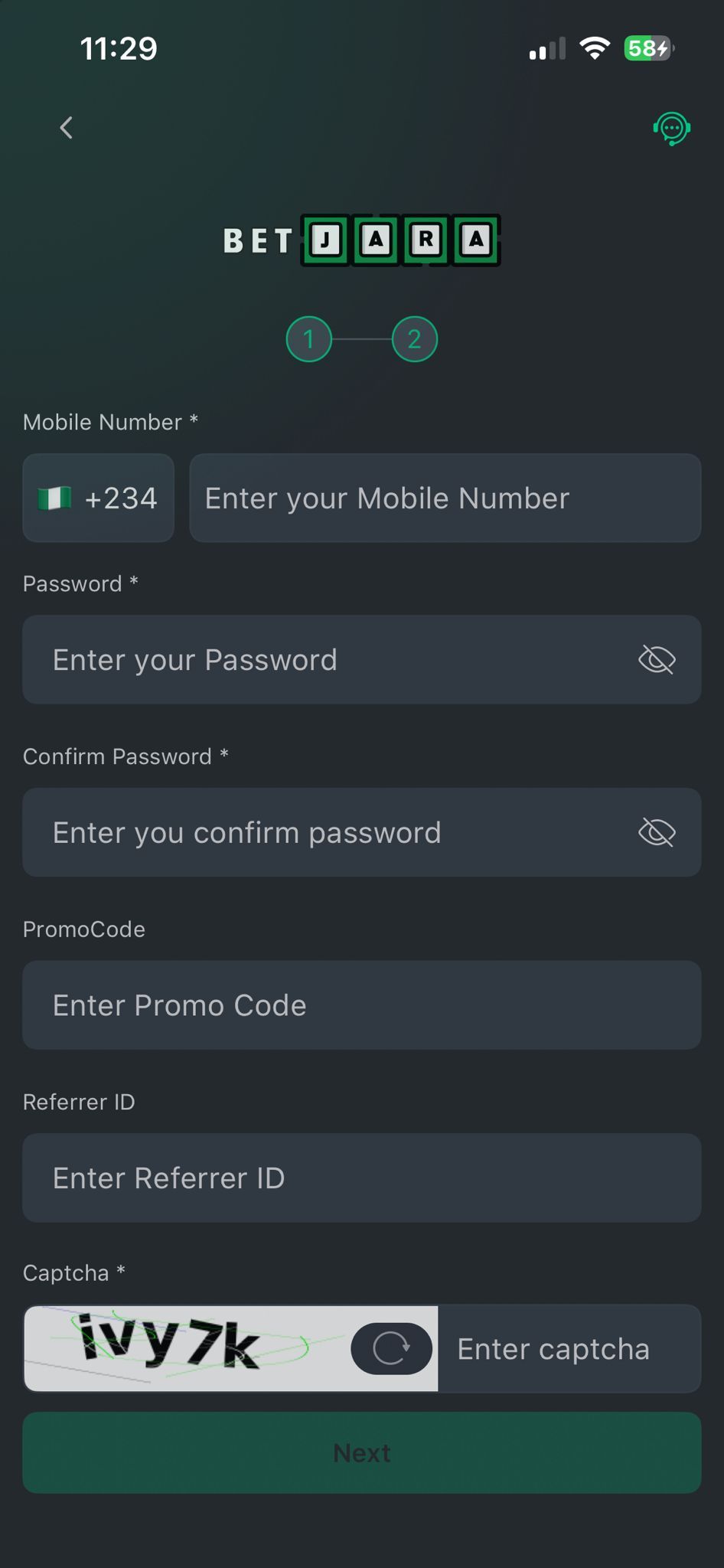Click the Nigerian flag icon
The height and width of the screenshot is (1568, 724).
click(x=54, y=498)
